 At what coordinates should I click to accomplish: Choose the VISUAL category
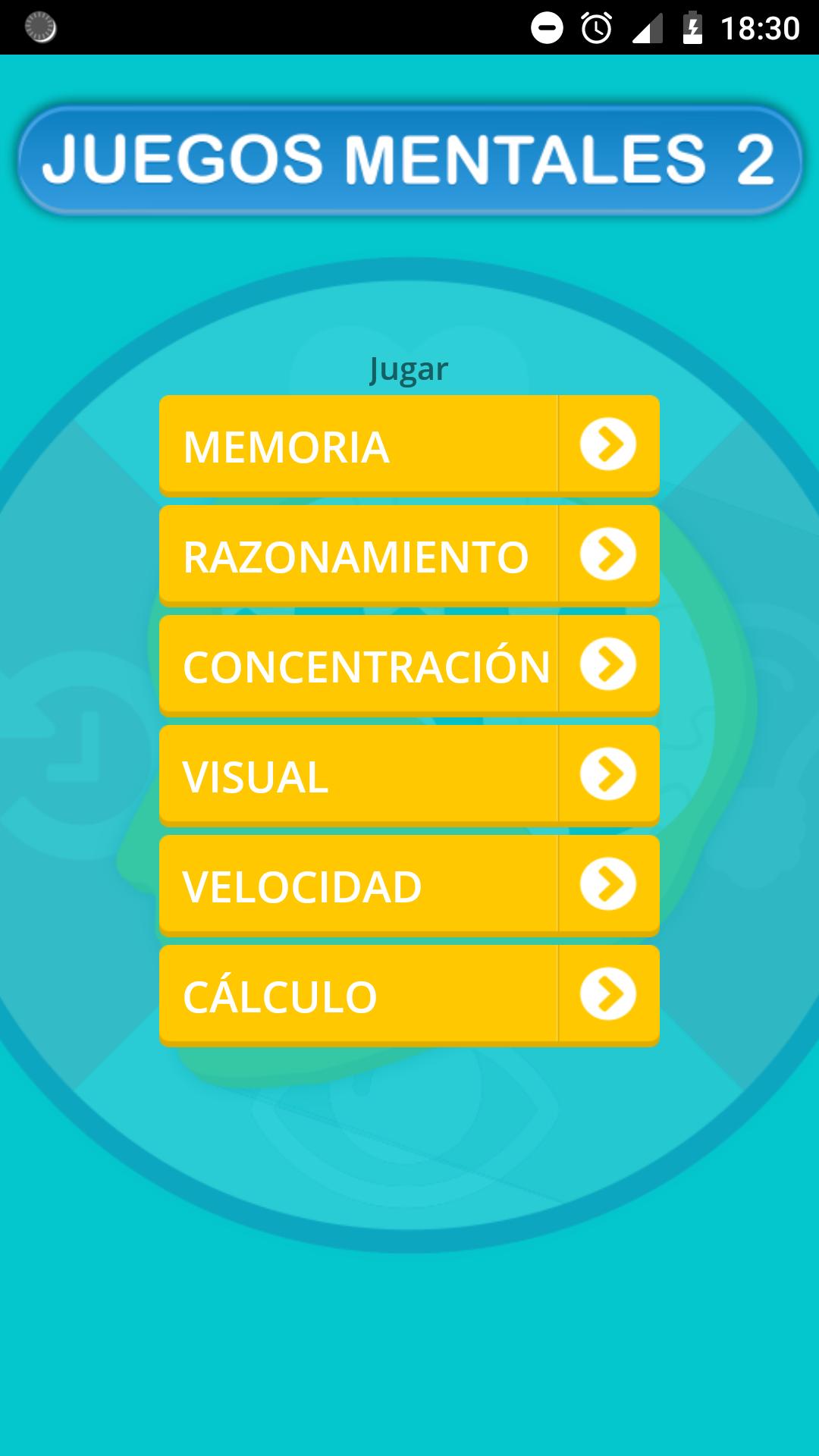pyautogui.click(x=409, y=775)
